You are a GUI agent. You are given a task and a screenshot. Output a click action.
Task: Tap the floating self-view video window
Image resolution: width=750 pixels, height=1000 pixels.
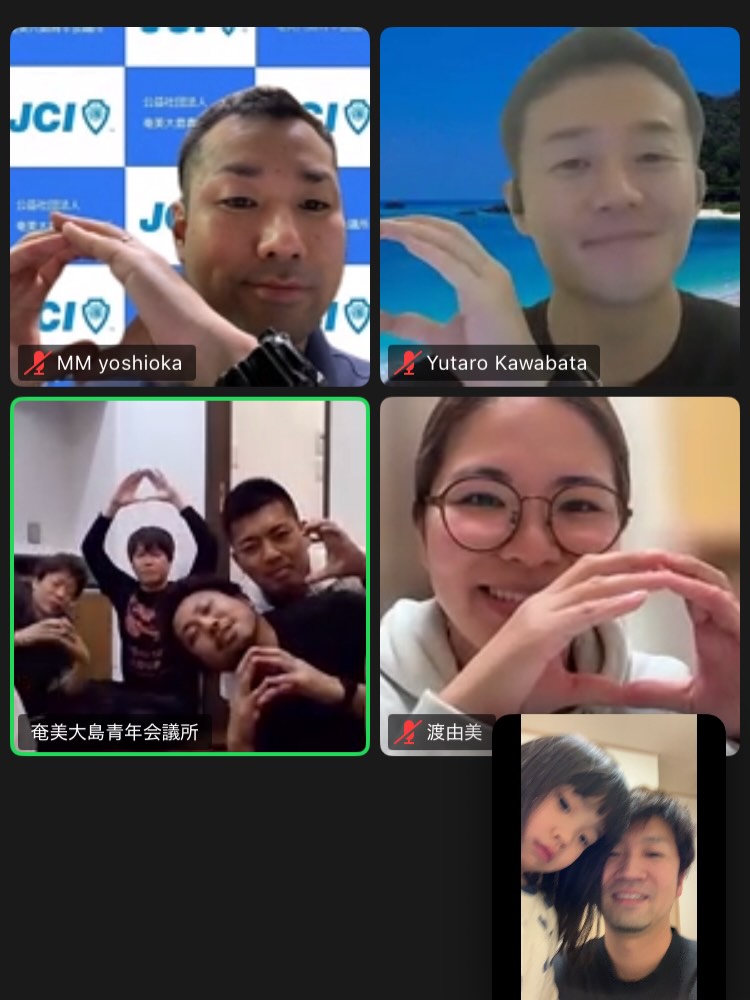608,860
